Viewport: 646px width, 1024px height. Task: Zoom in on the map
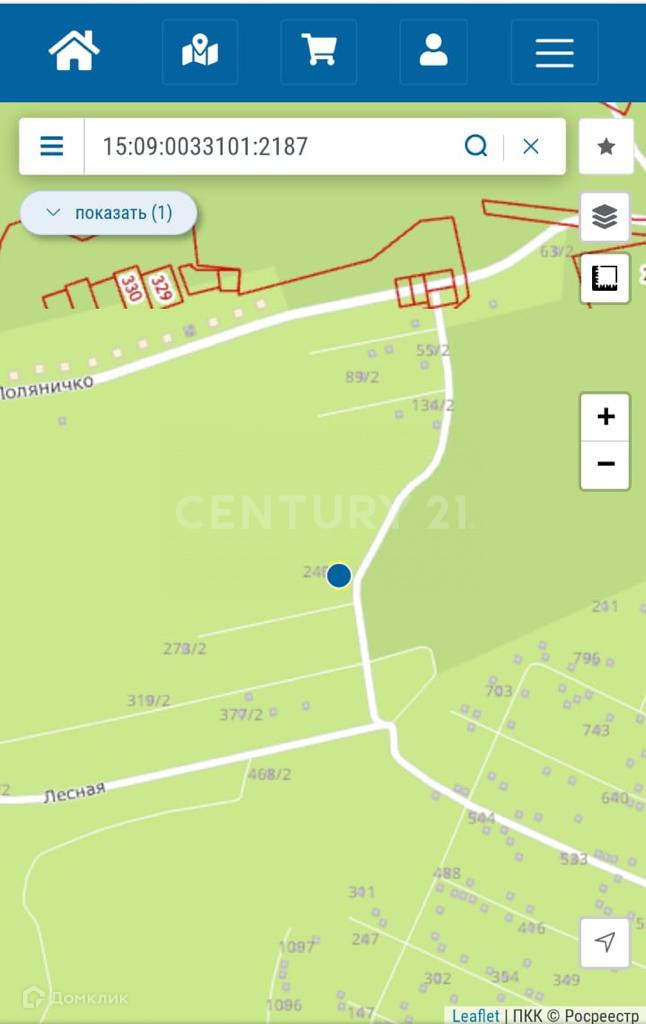tap(606, 417)
